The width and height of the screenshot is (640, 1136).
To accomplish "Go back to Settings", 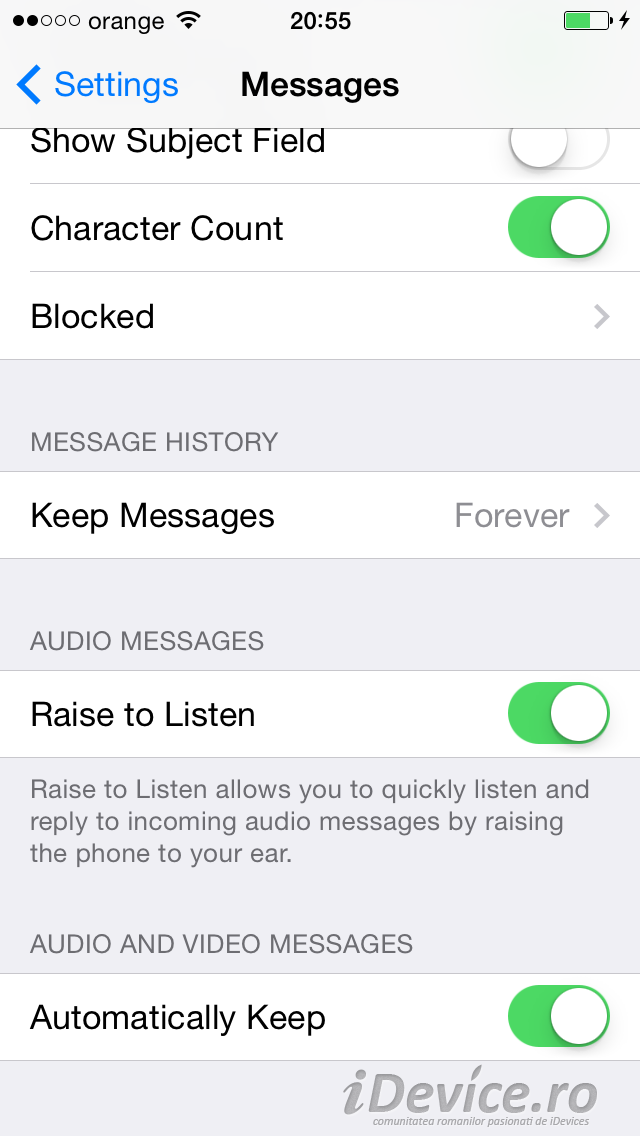I will pos(97,85).
